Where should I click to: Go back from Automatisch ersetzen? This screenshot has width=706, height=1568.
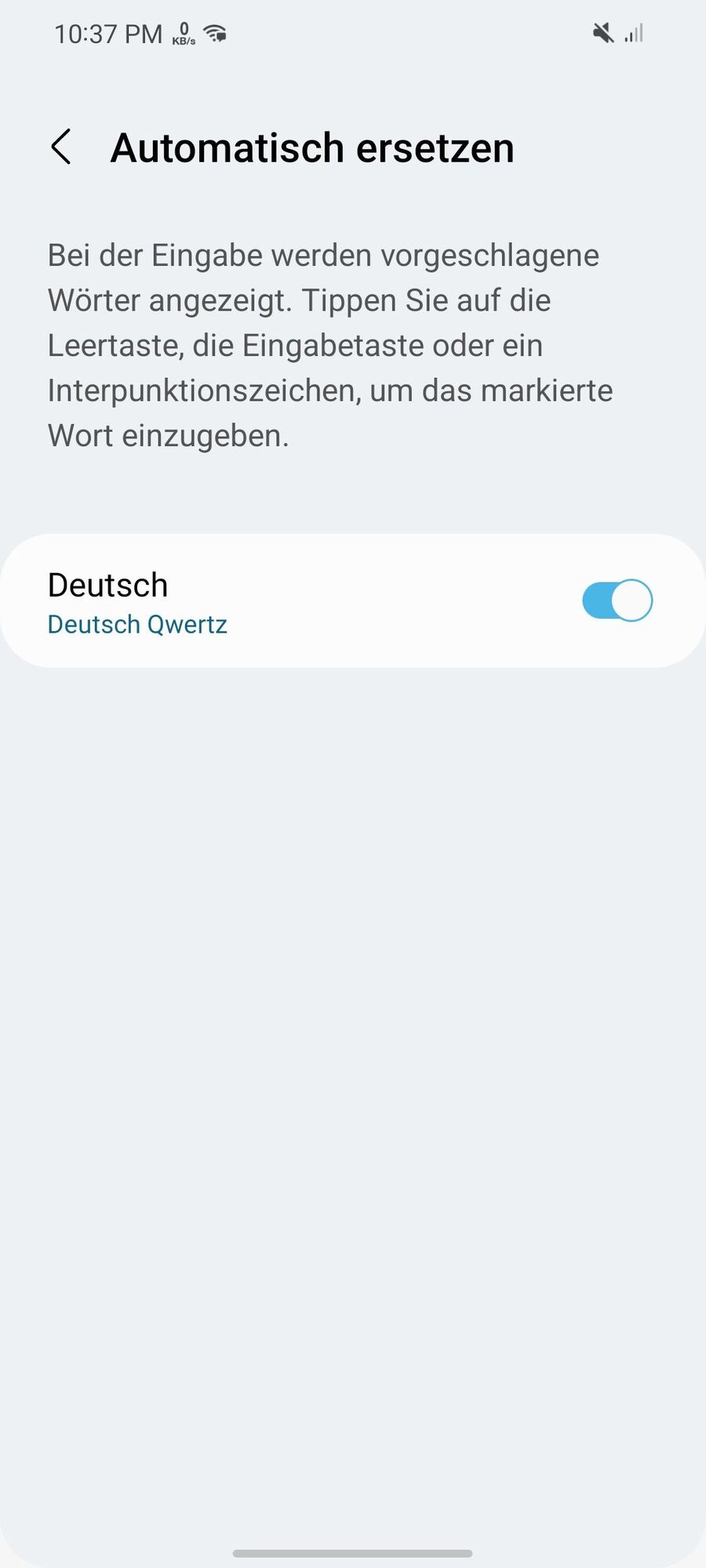click(x=61, y=147)
